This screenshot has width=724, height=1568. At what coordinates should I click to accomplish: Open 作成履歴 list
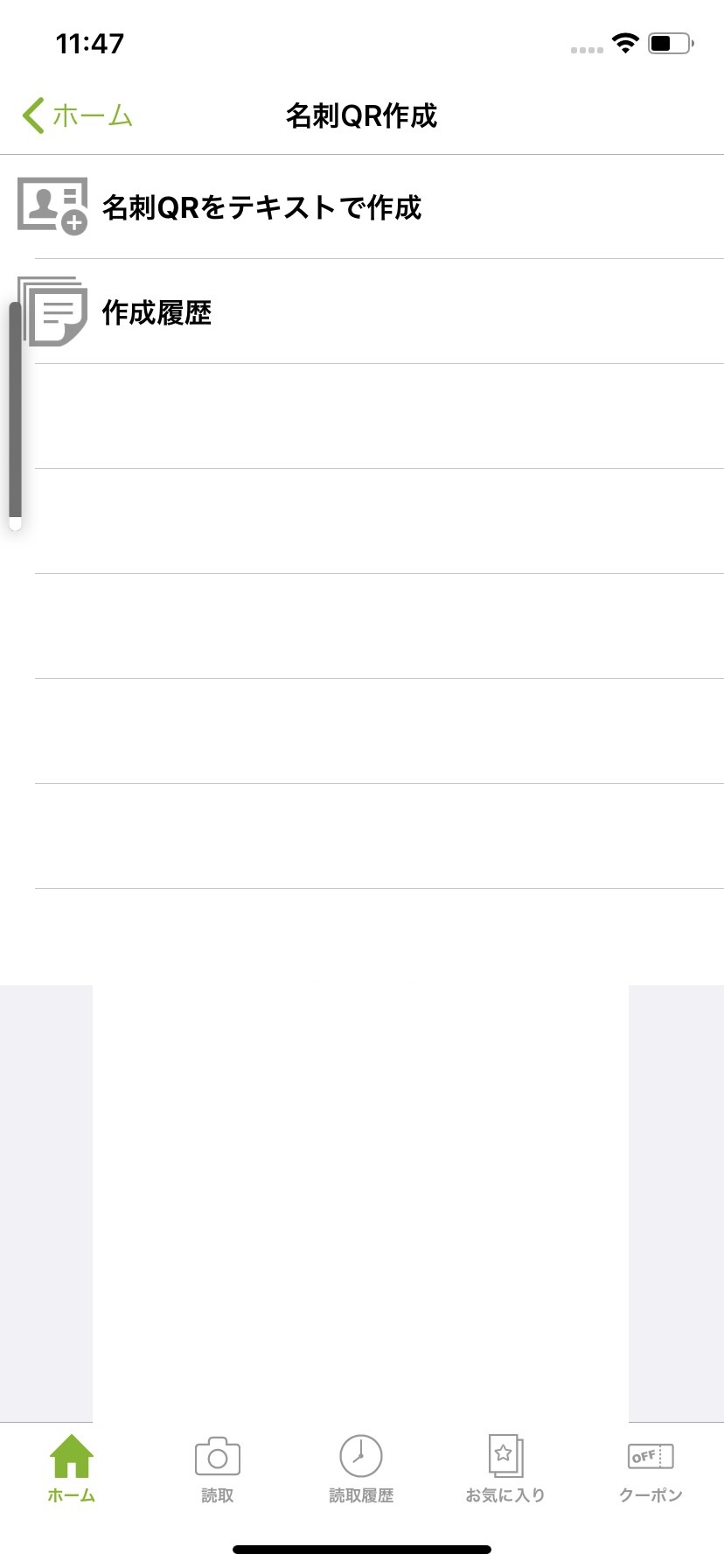157,312
